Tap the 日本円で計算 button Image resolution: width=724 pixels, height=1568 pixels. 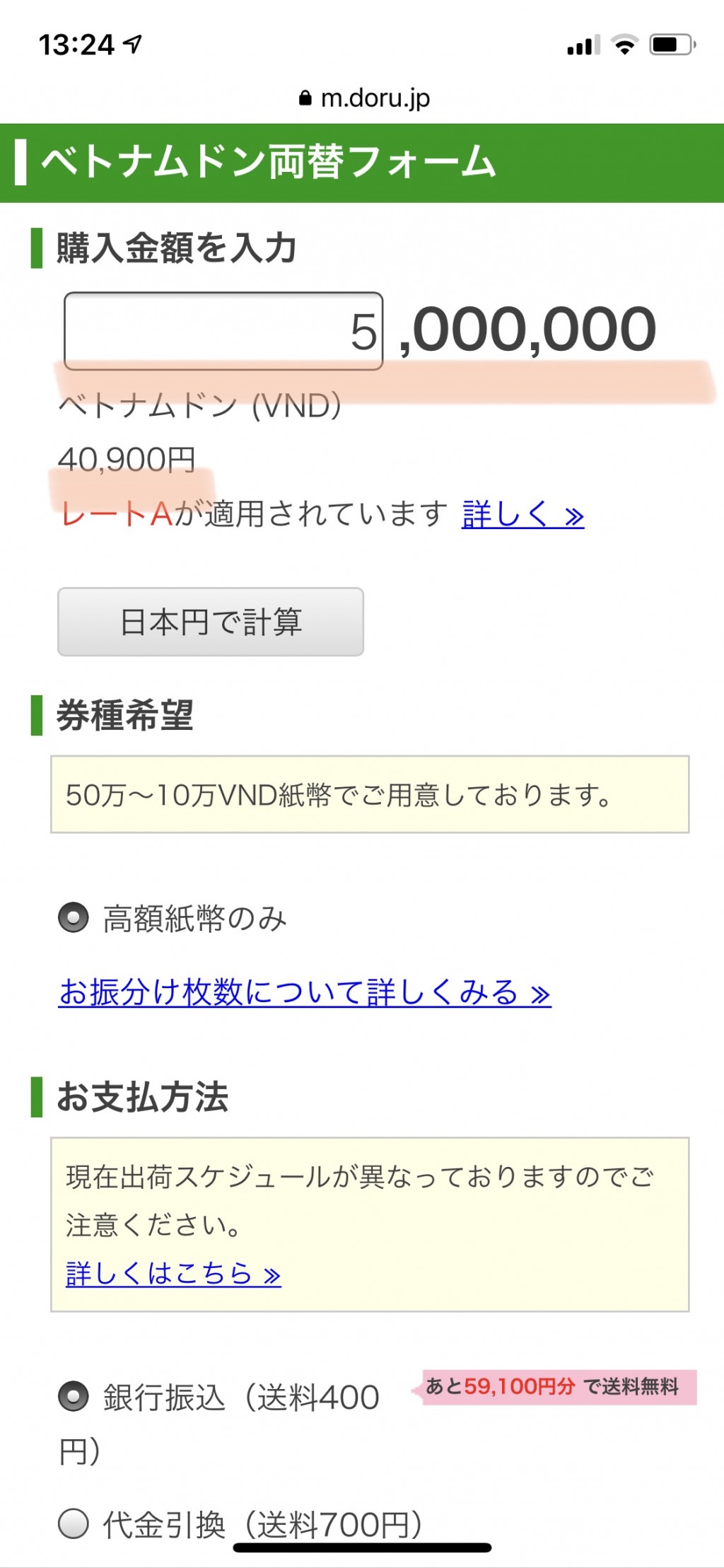click(x=211, y=622)
